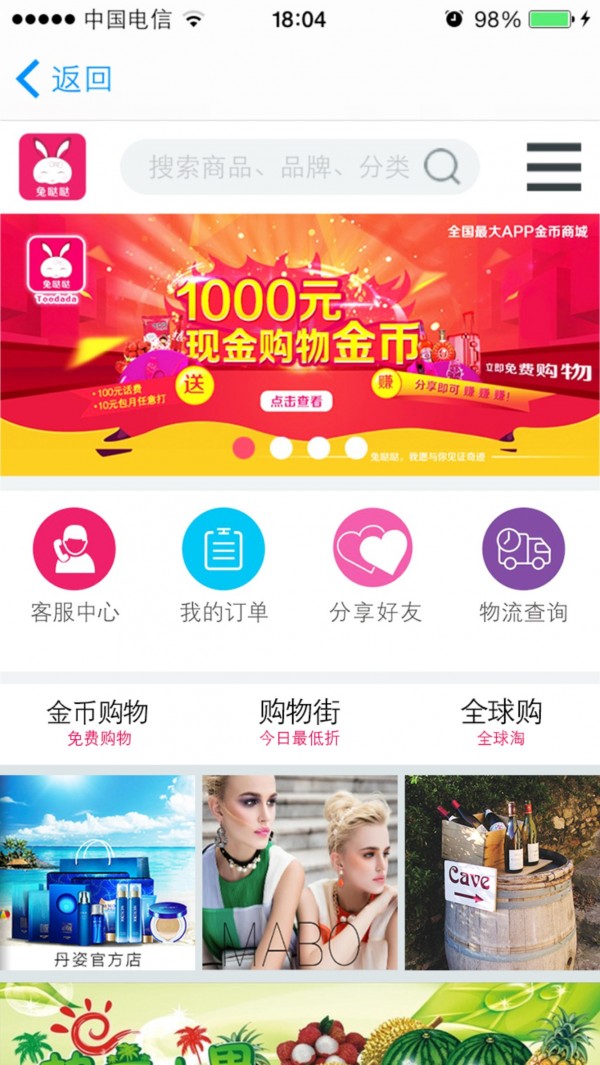Open the MABO fashion models tile

pyautogui.click(x=299, y=872)
